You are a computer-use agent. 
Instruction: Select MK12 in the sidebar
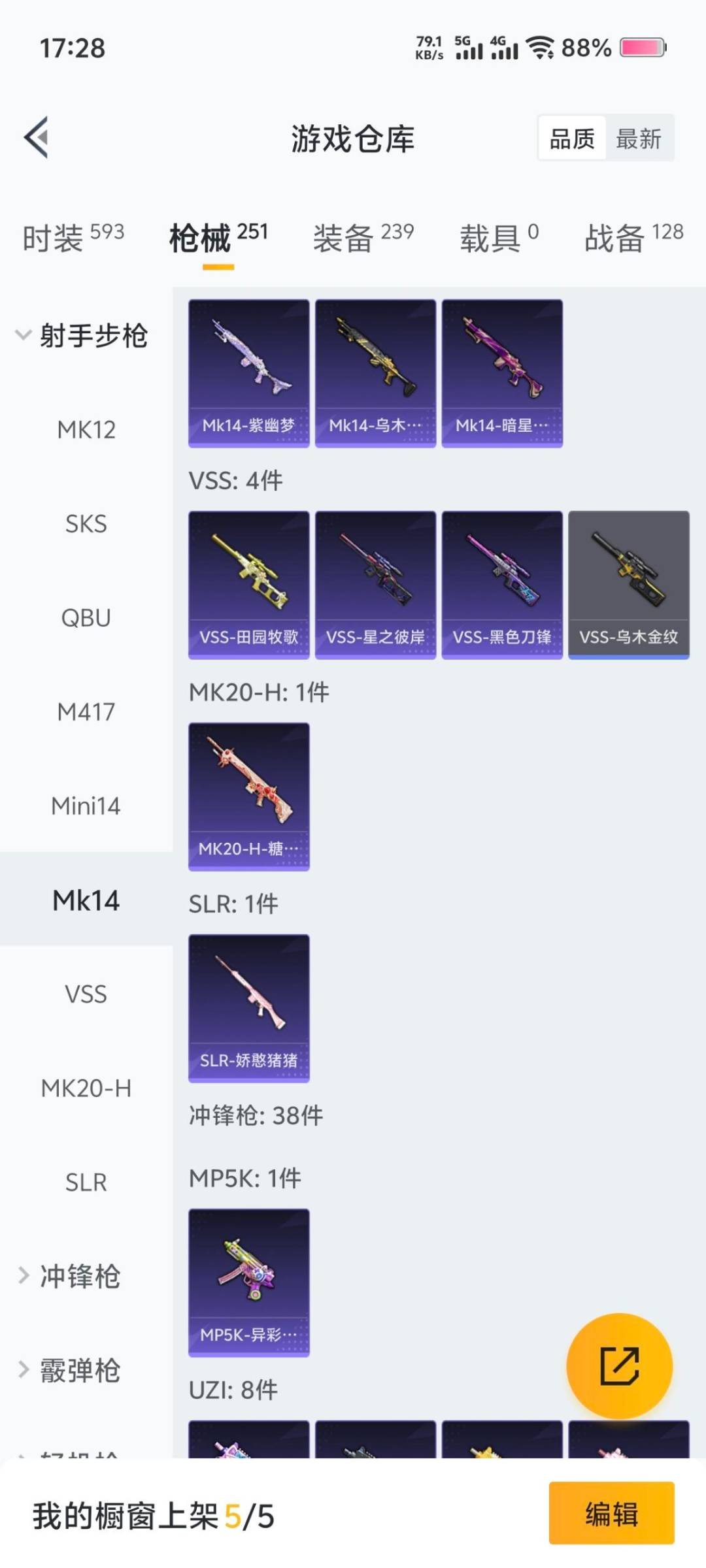87,429
